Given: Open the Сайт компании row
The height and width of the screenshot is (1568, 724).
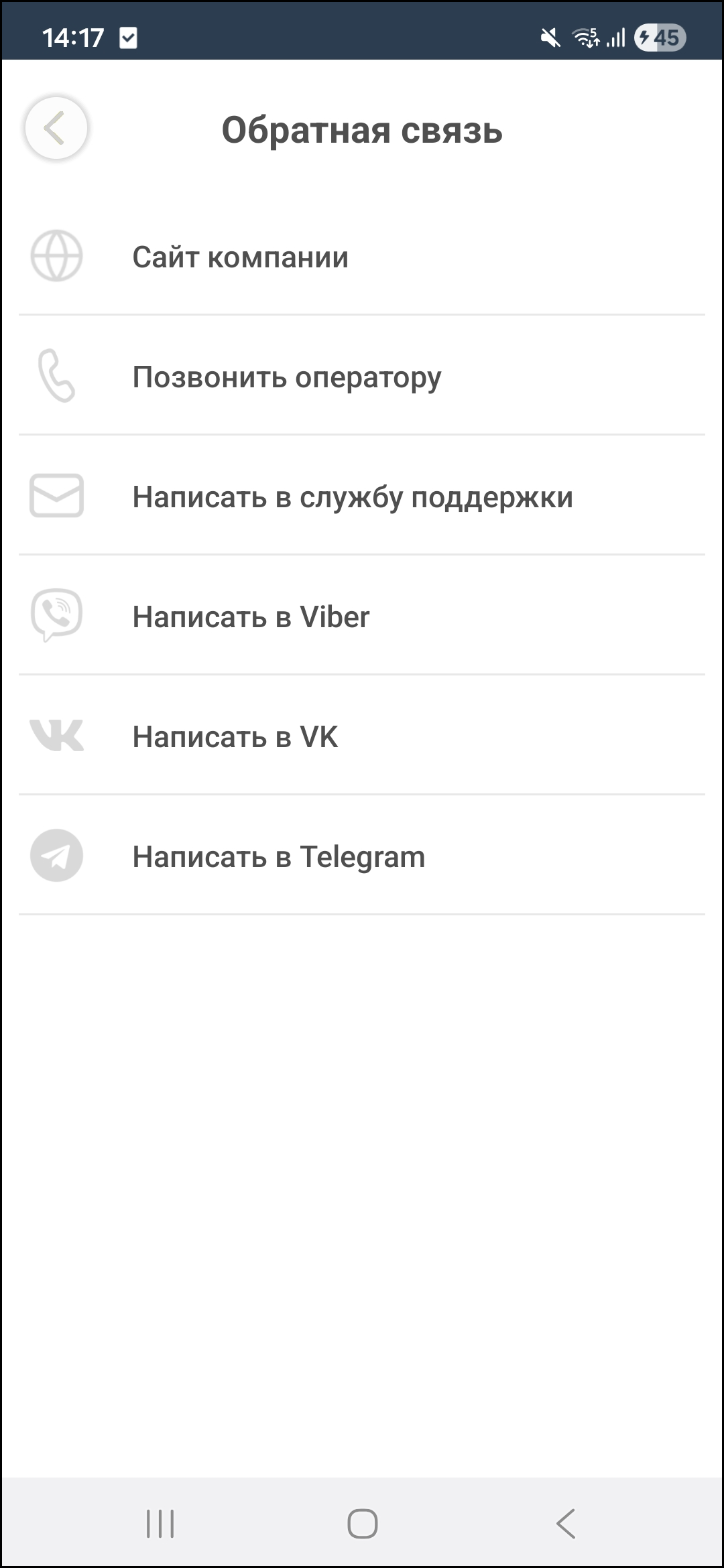Looking at the screenshot, I should 362,257.
